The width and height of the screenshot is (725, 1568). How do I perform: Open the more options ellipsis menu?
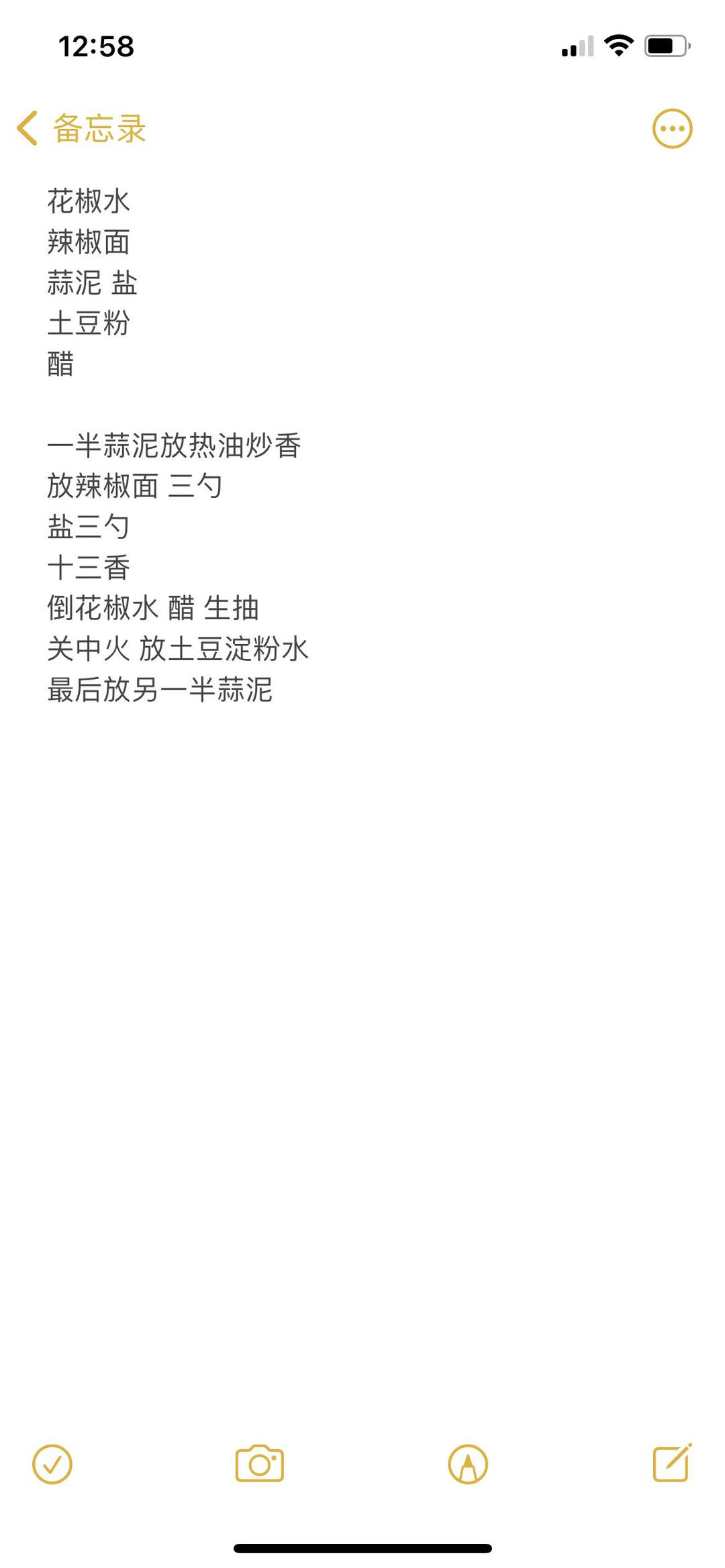click(x=672, y=128)
